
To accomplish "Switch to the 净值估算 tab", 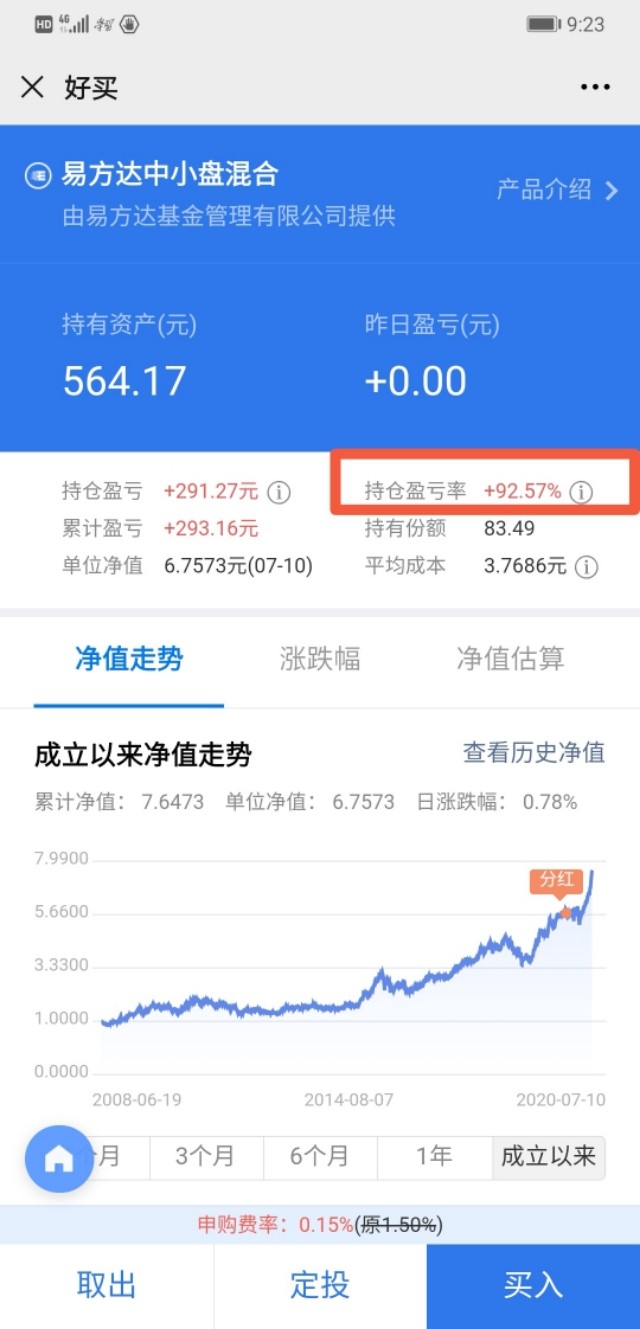I will coord(510,659).
